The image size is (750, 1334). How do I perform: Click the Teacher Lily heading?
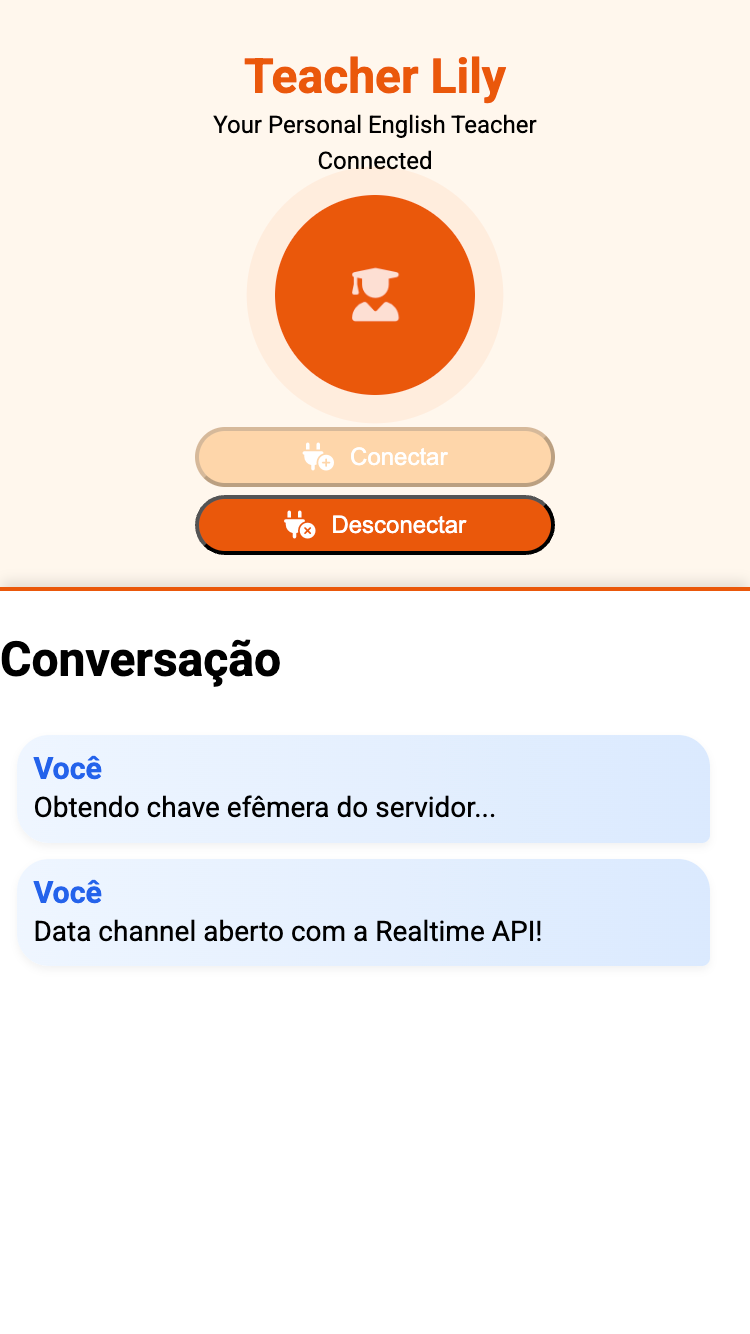(x=374, y=76)
